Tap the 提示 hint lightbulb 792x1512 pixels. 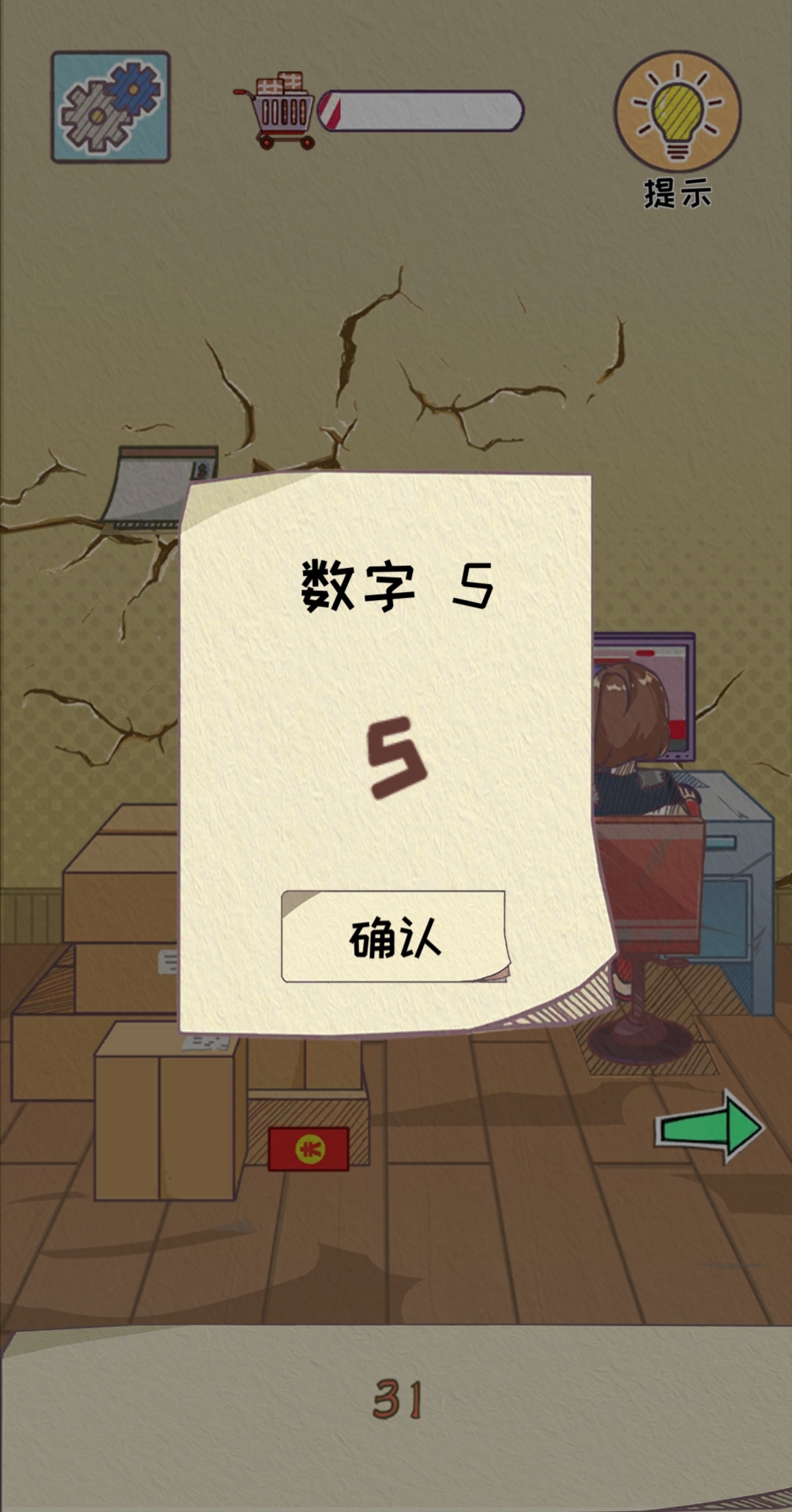coord(677,112)
